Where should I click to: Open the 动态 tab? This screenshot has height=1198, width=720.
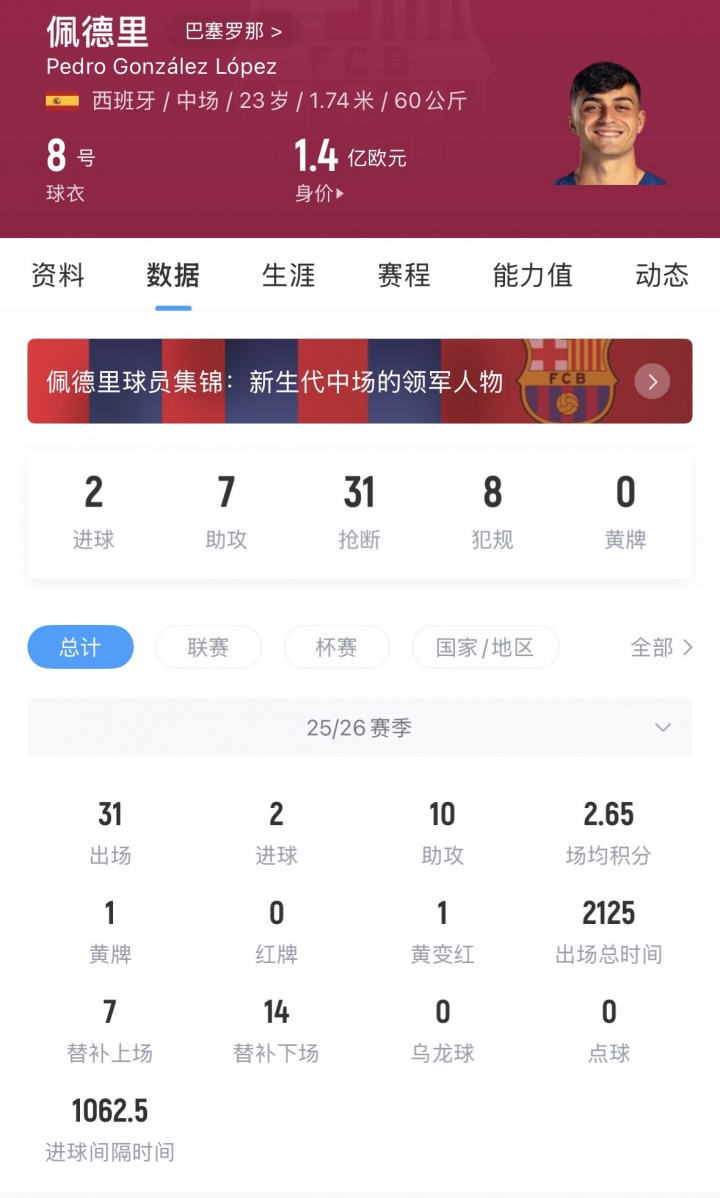click(x=661, y=275)
